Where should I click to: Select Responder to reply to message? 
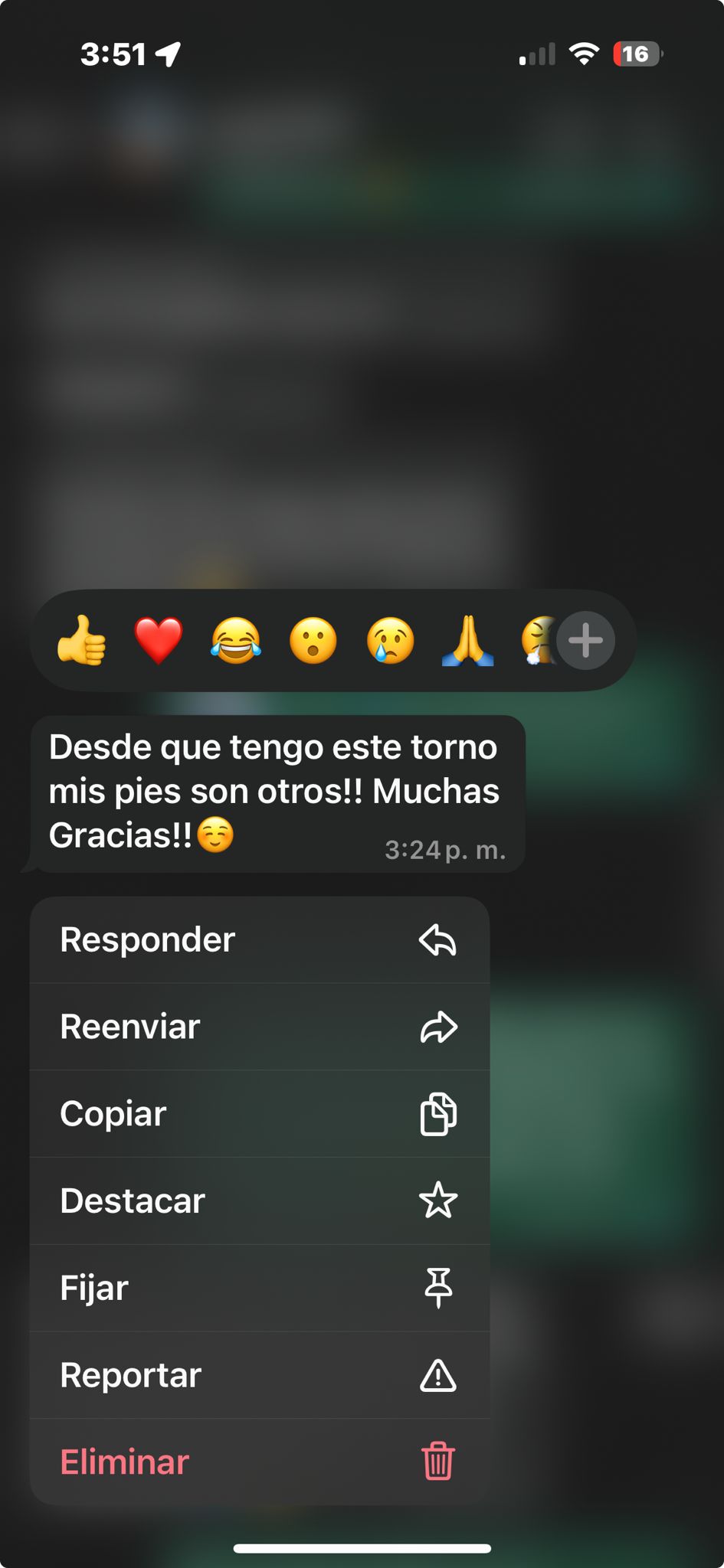pyautogui.click(x=260, y=940)
